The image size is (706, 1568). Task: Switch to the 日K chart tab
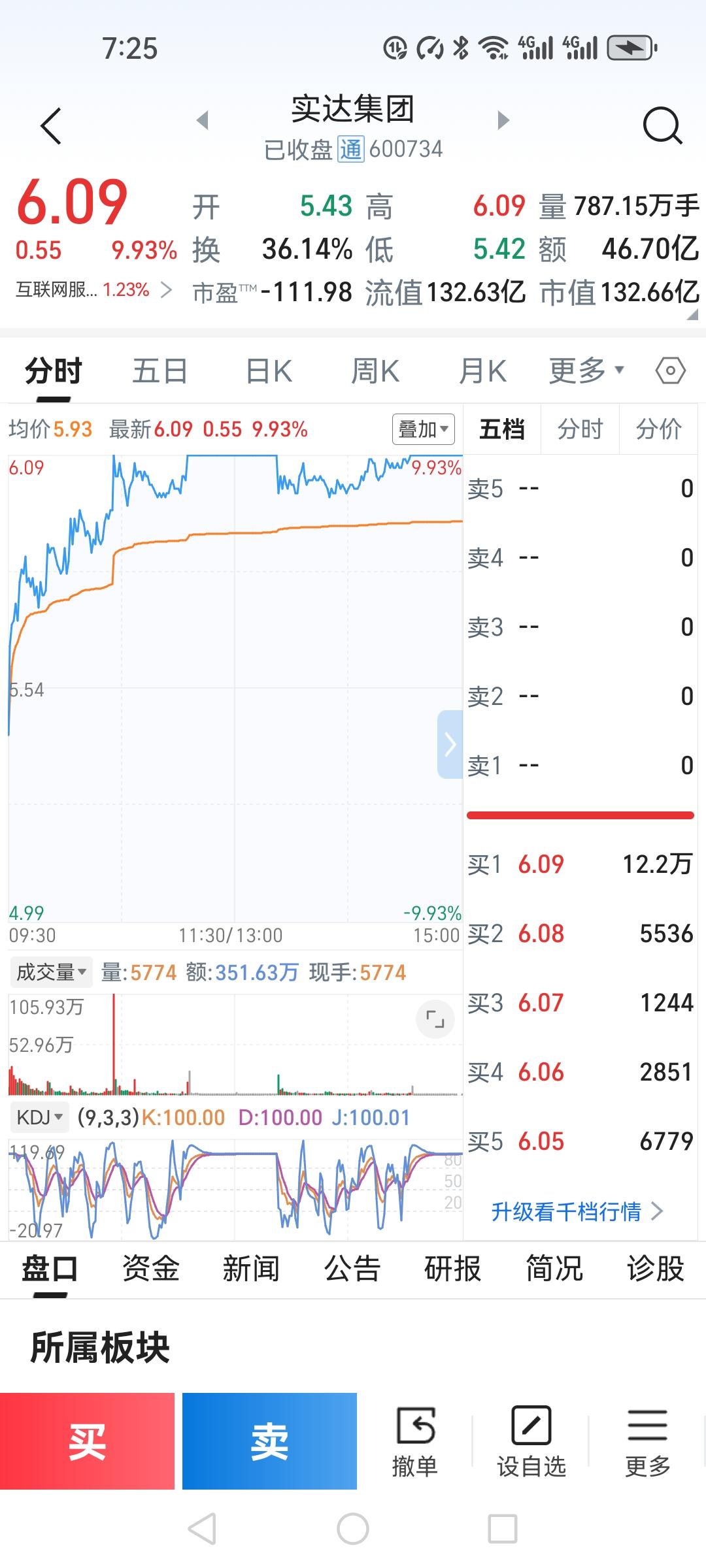(x=269, y=371)
